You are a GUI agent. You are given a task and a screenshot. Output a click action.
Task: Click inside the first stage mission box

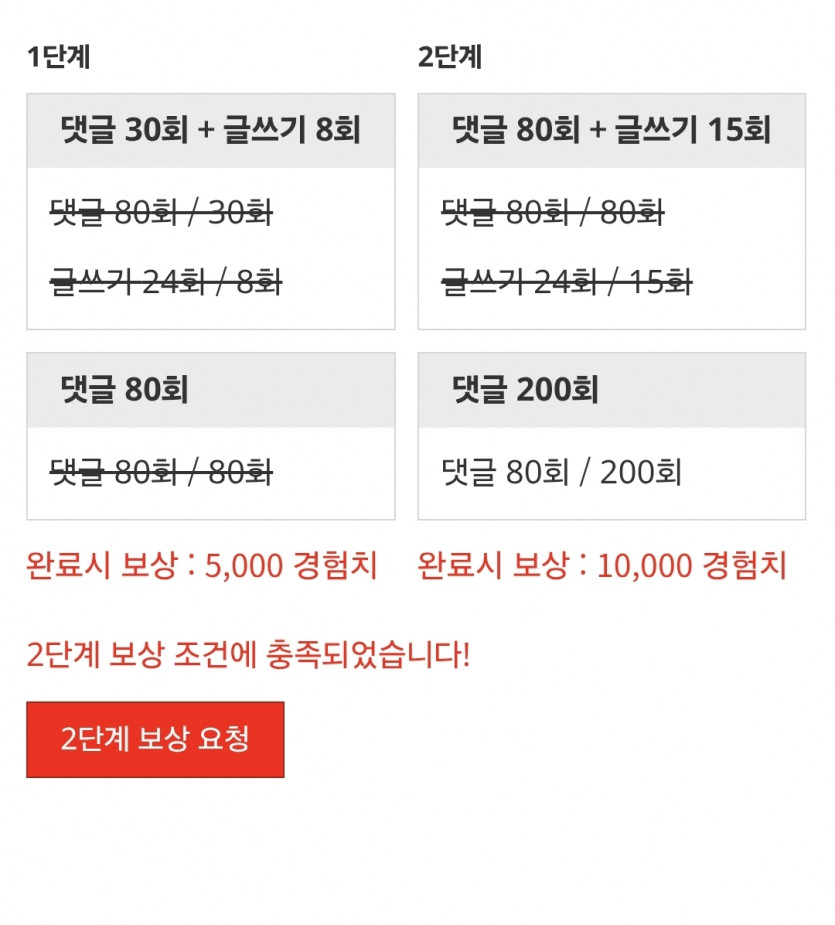210,250
